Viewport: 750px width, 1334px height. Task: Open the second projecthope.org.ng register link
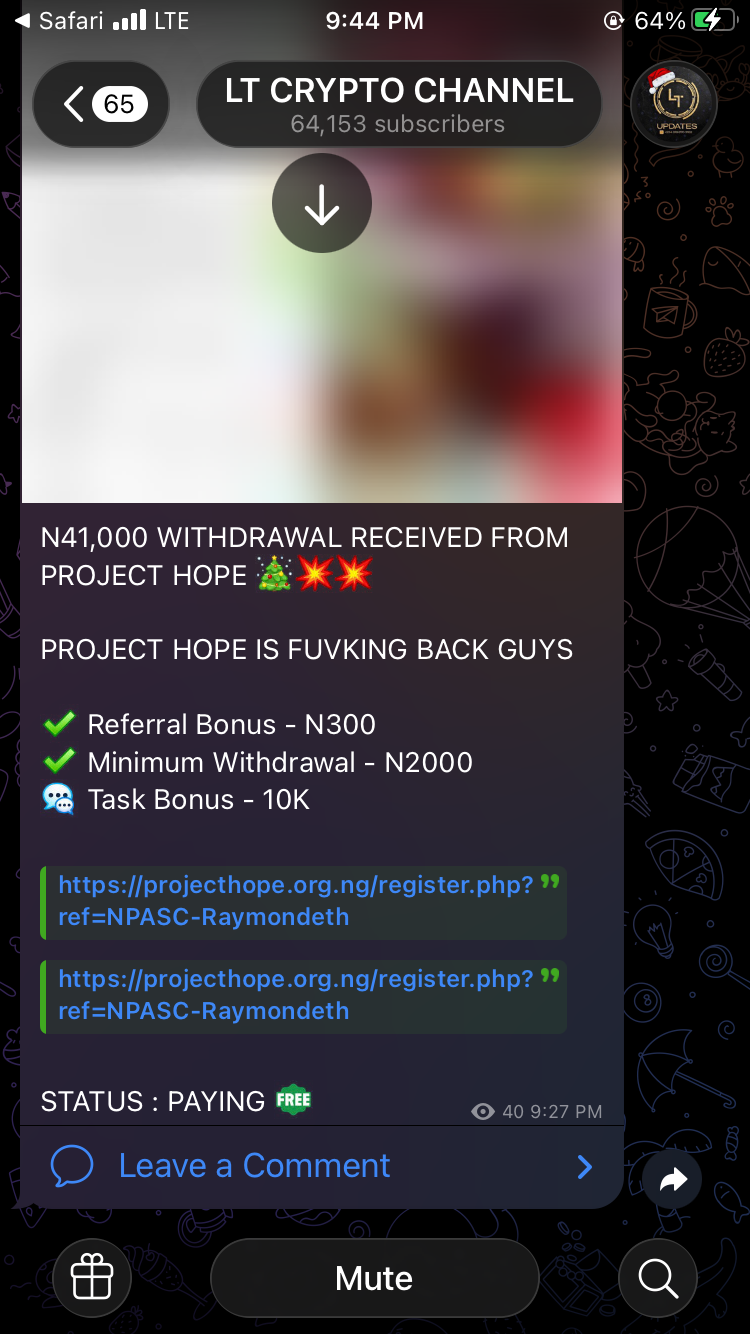(x=296, y=995)
